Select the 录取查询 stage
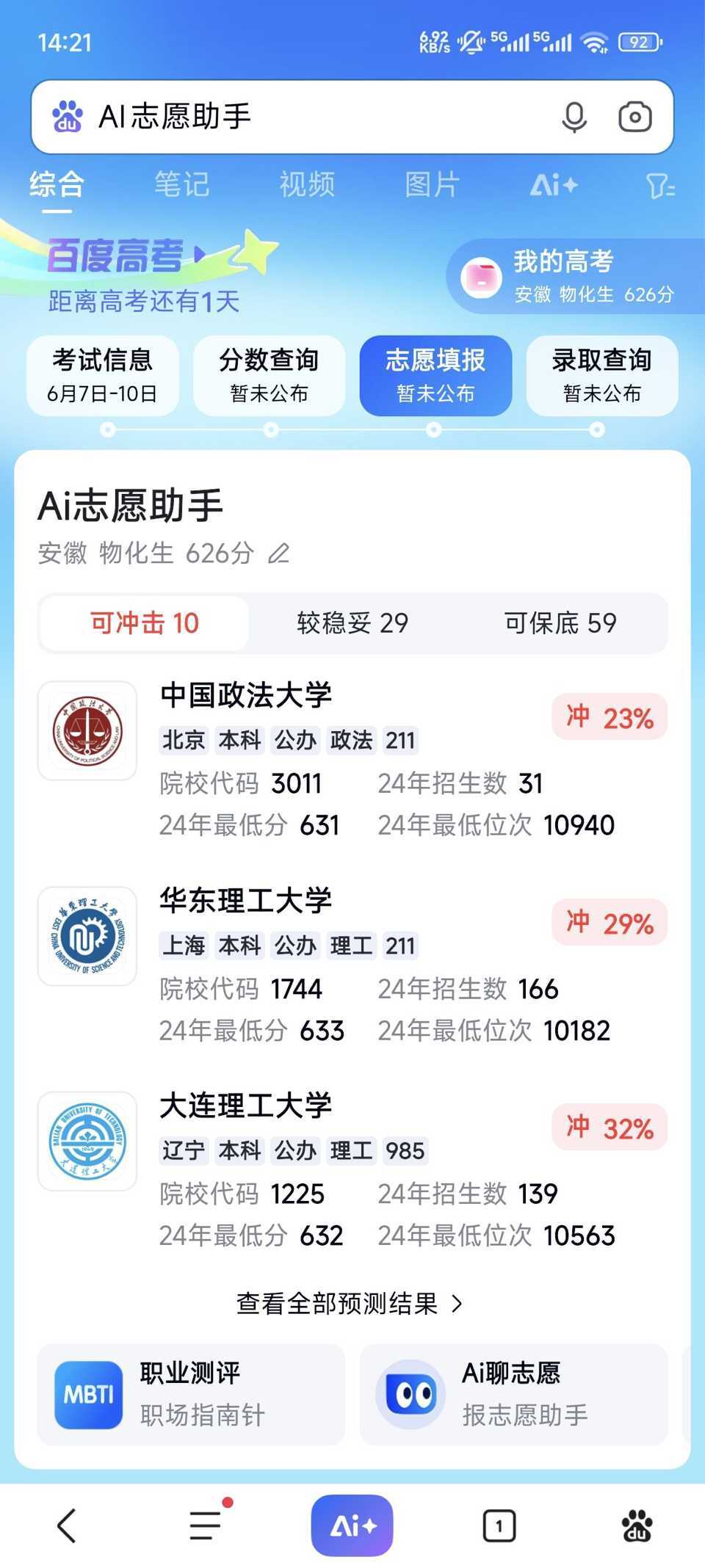Viewport: 705px width, 1568px height. coord(601,375)
